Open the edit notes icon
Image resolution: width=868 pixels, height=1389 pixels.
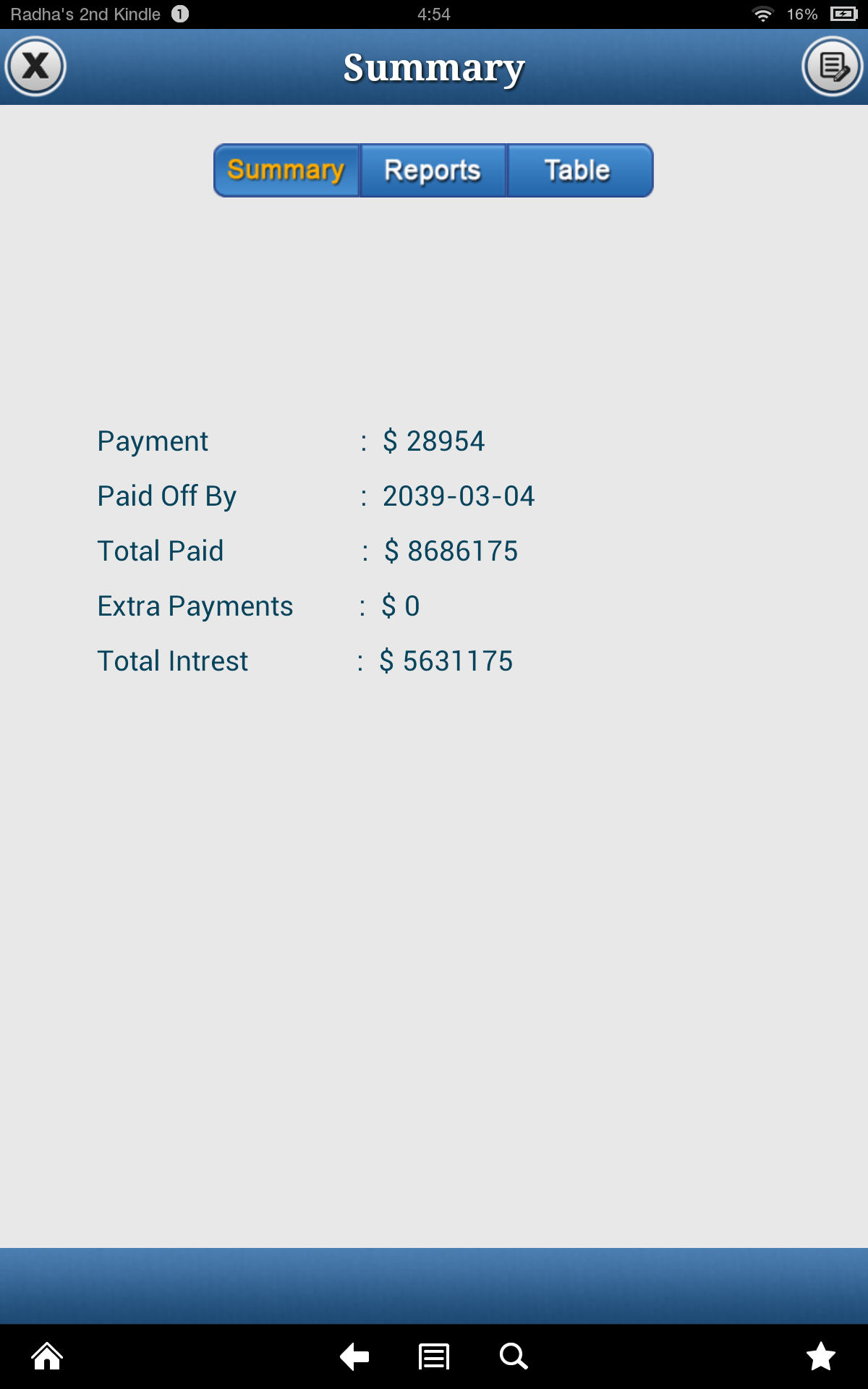click(x=833, y=67)
